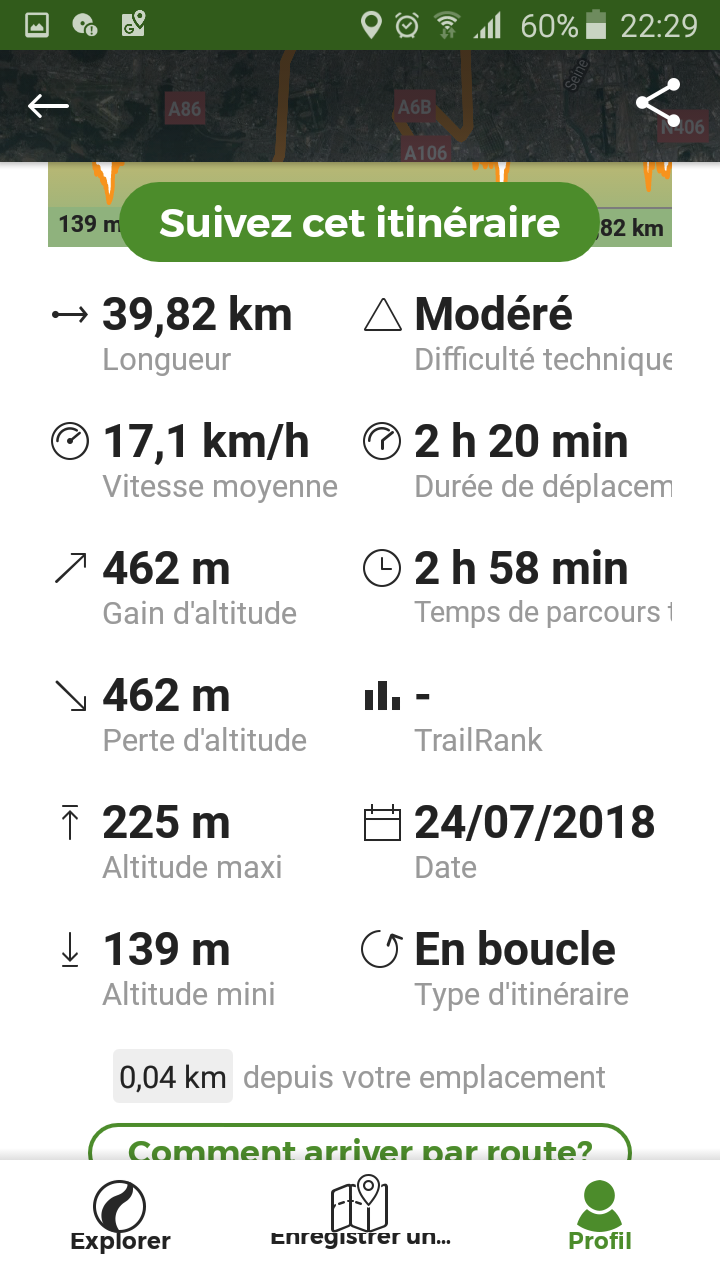This screenshot has height=1280, width=720.
Task: Switch to the Explorer tab
Action: pyautogui.click(x=120, y=1215)
